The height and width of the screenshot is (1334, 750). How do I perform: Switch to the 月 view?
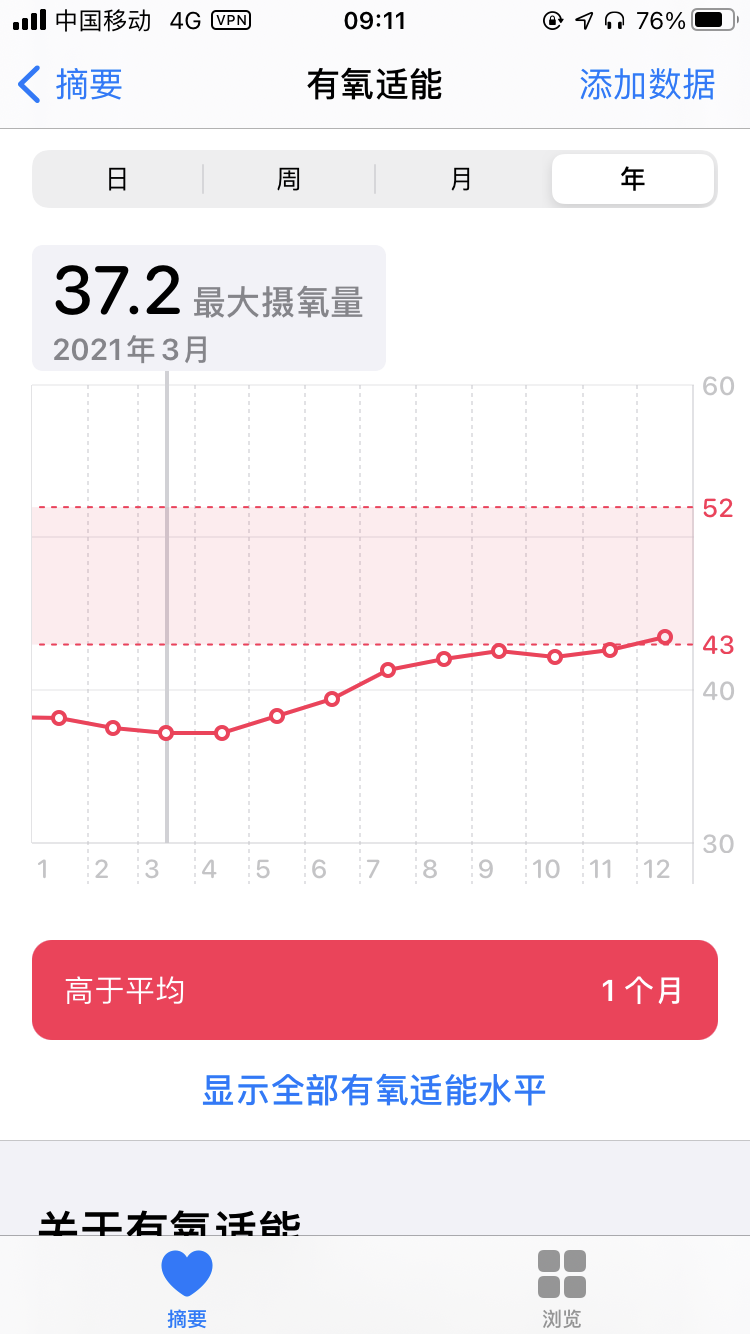461,180
